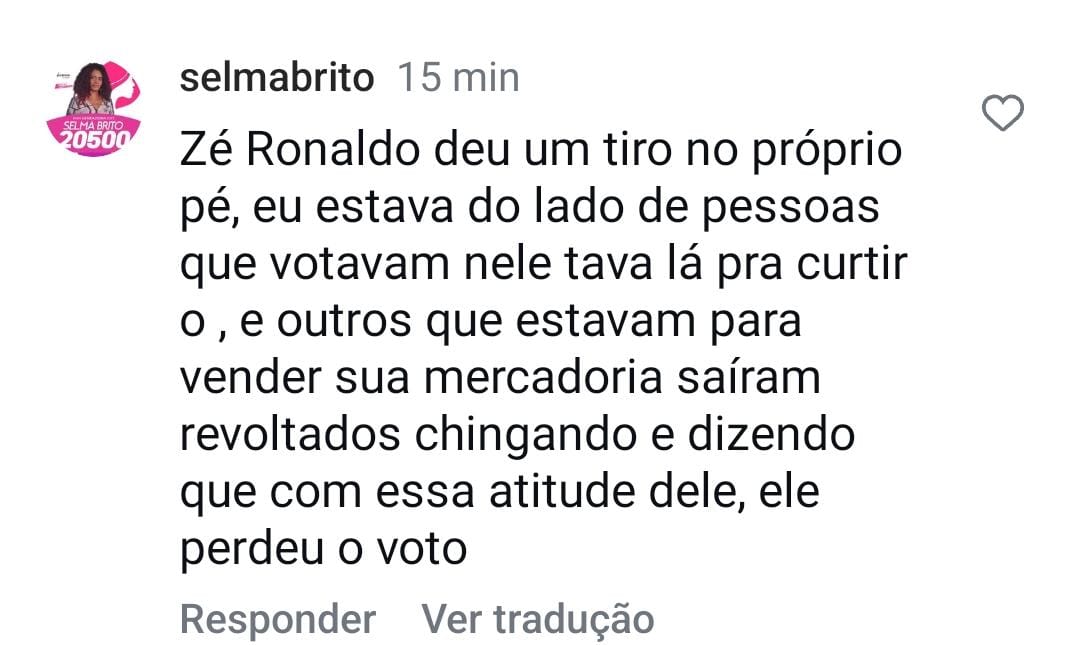Reply via Responder
The image size is (1066, 645).
coord(277,619)
